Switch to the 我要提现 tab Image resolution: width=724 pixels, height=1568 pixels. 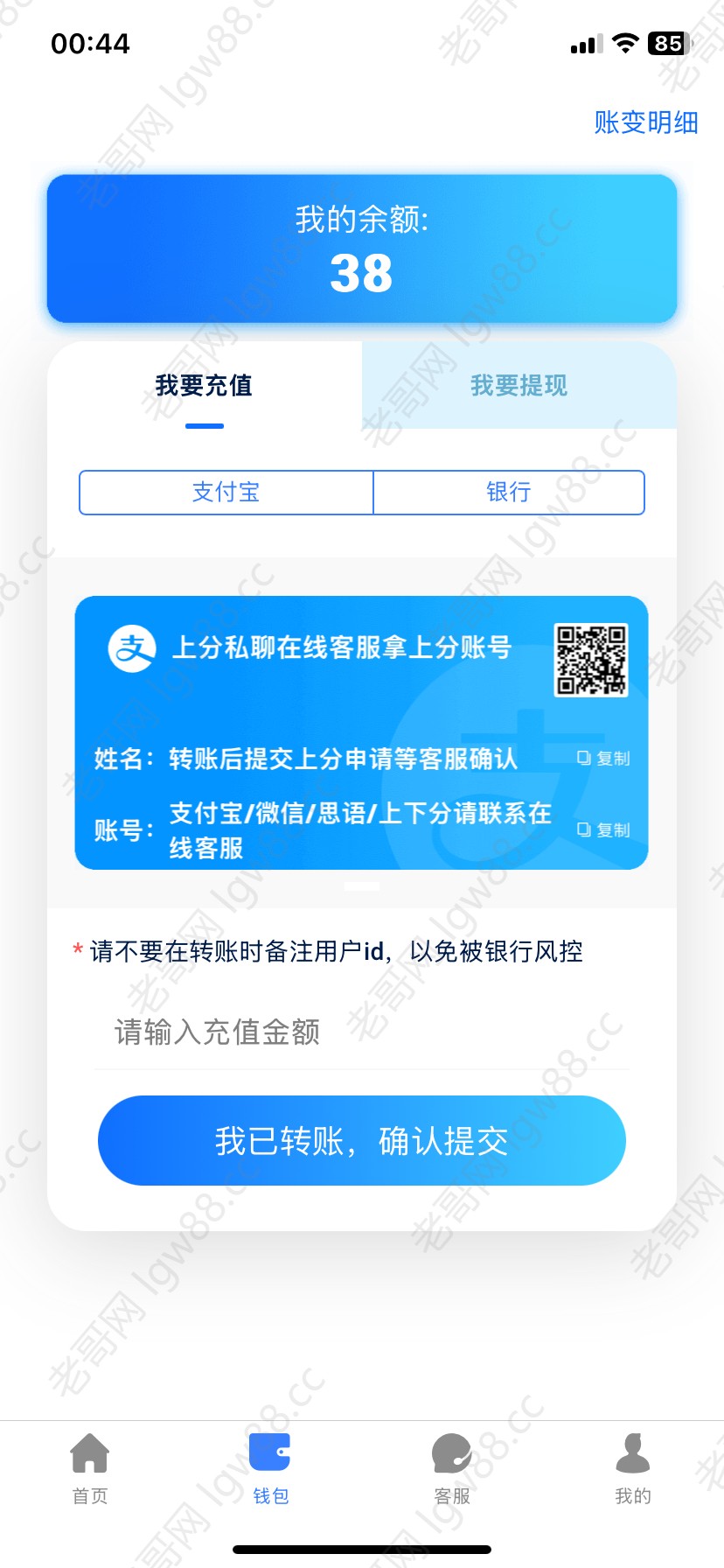pyautogui.click(x=519, y=385)
